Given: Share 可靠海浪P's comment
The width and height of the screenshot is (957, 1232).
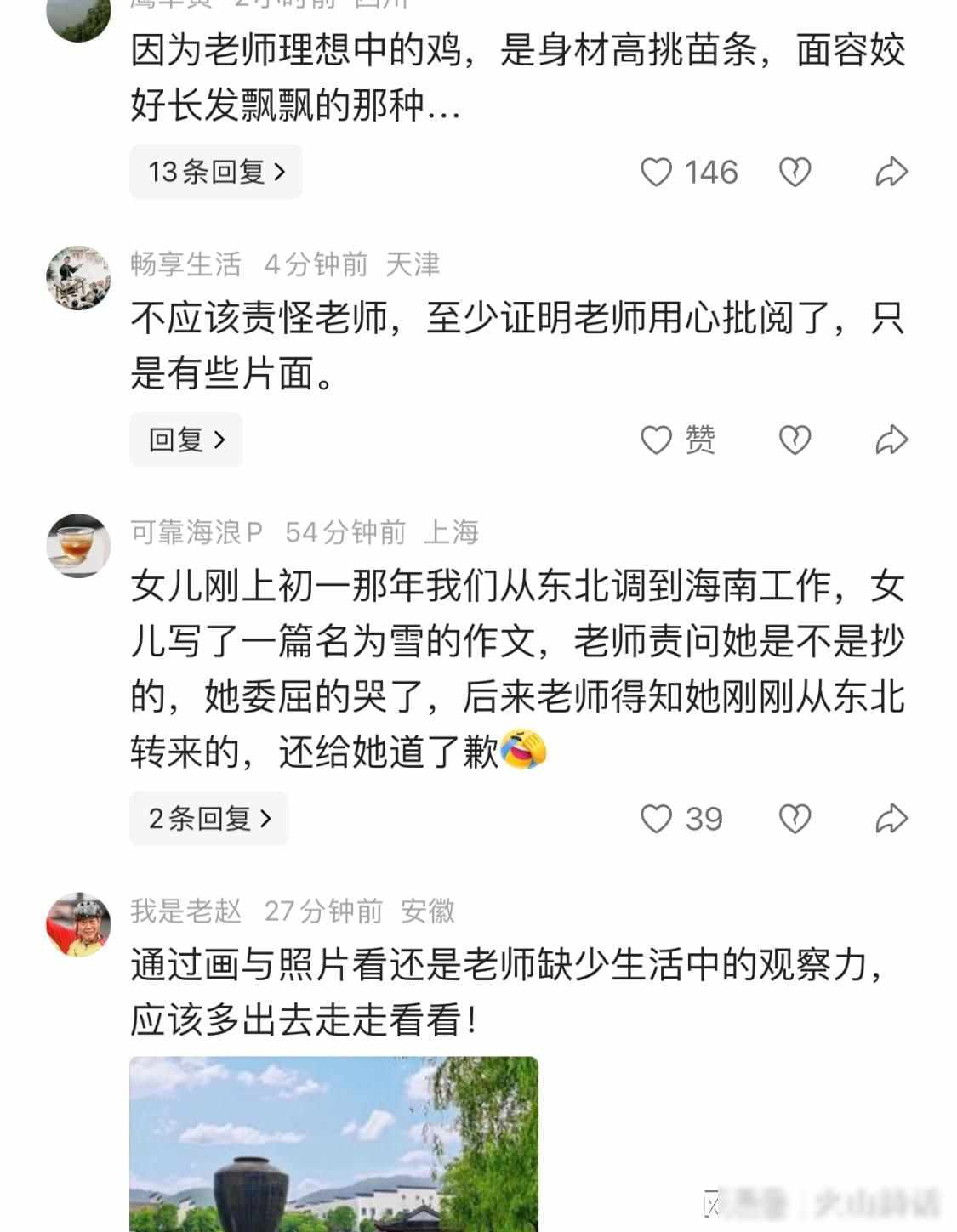Looking at the screenshot, I should point(891,819).
